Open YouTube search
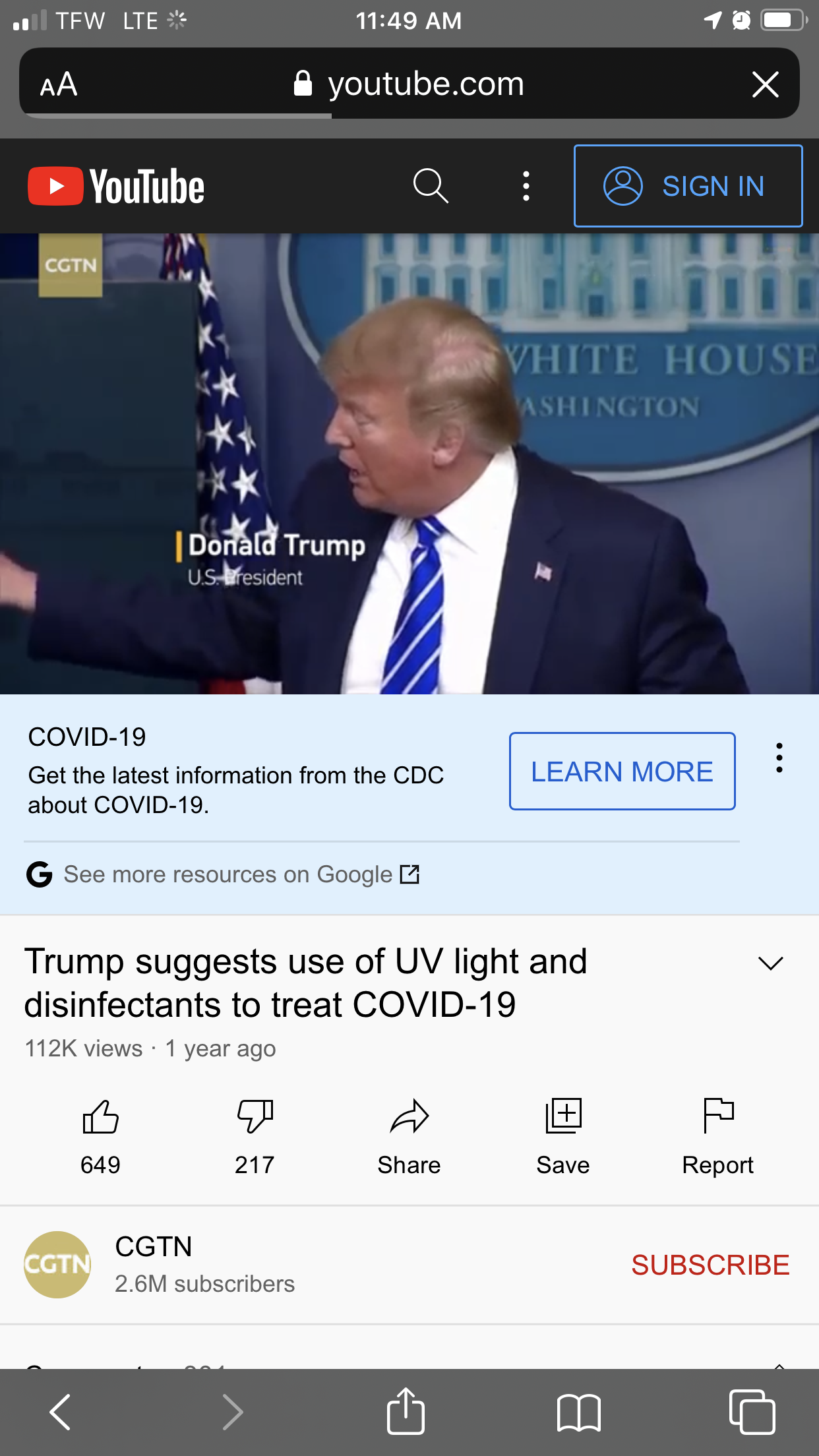Screen dimensions: 819x1456 [431, 186]
